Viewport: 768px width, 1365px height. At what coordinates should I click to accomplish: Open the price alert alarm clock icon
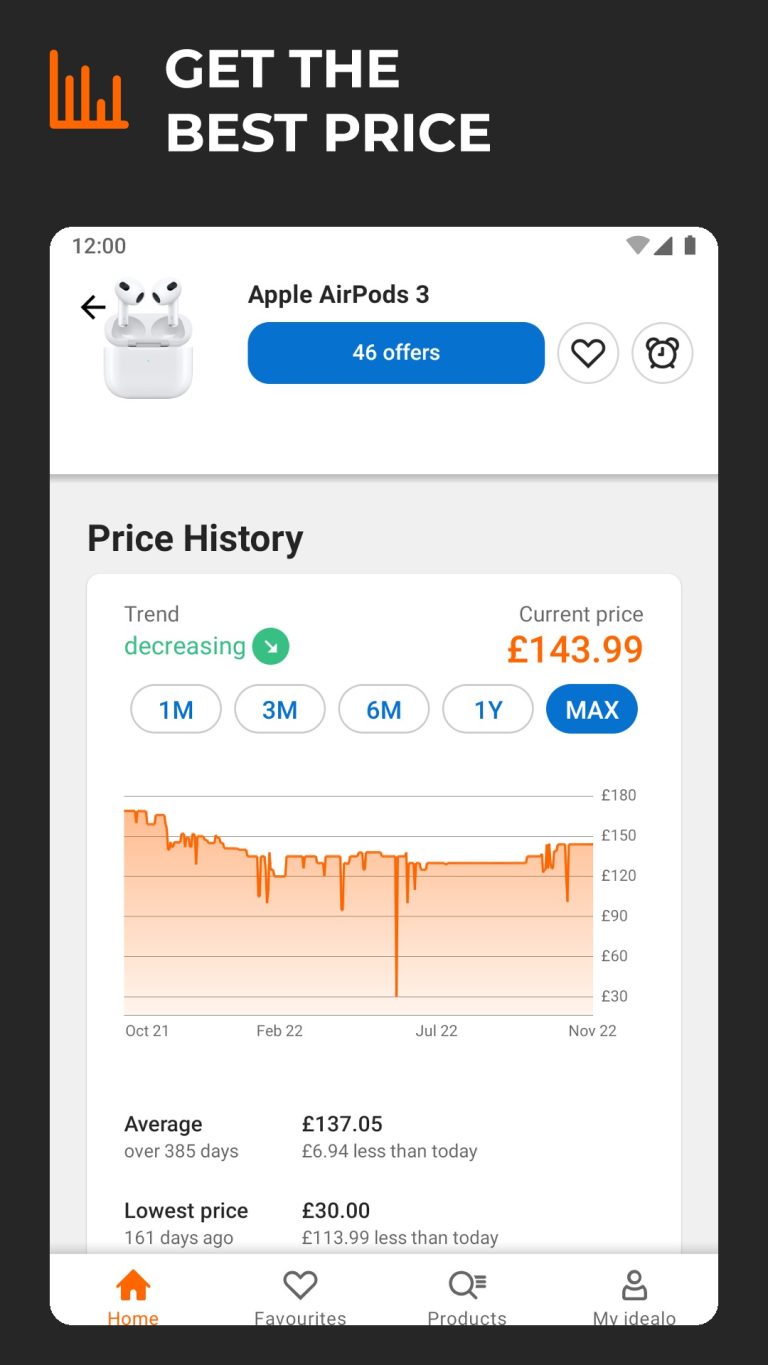pyautogui.click(x=662, y=353)
